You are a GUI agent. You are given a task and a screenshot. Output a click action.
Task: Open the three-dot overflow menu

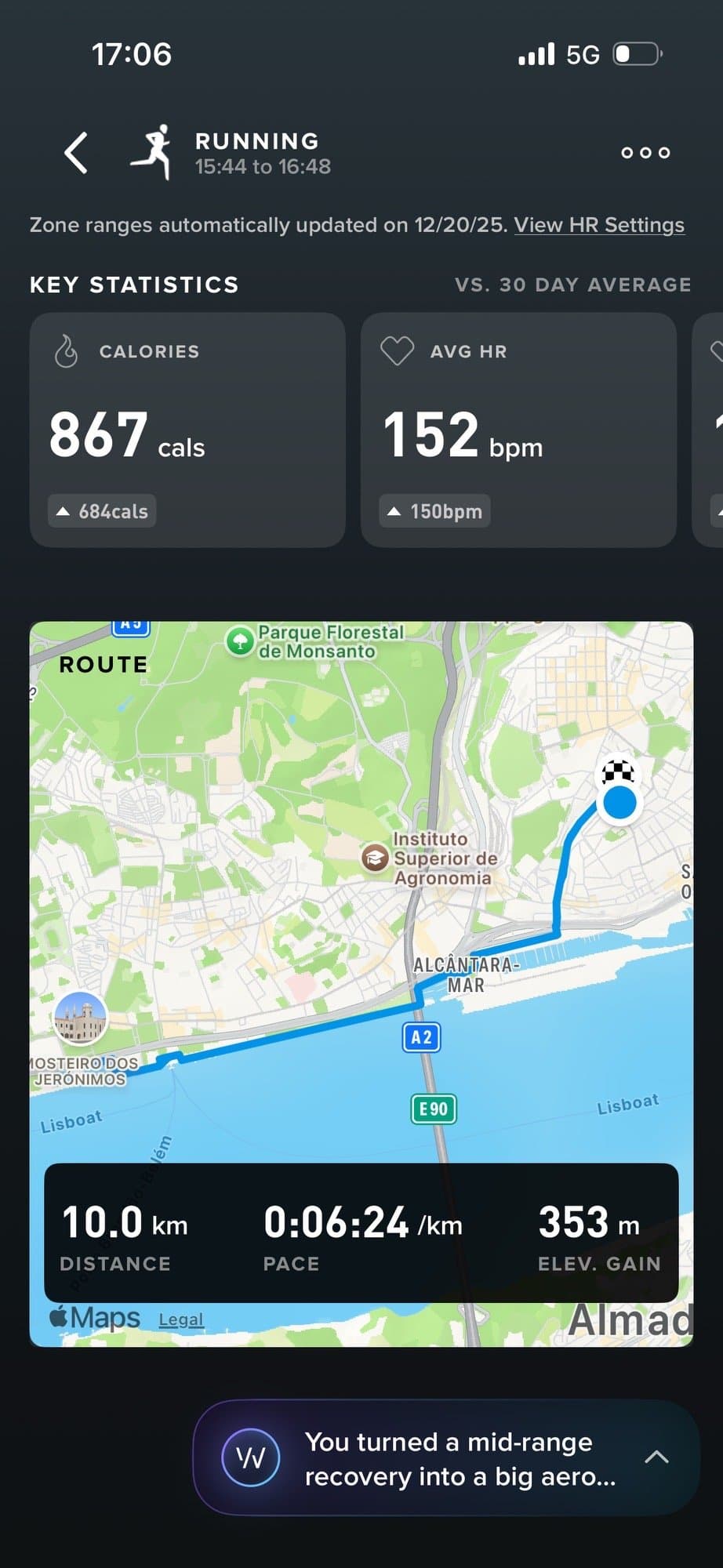pos(645,152)
